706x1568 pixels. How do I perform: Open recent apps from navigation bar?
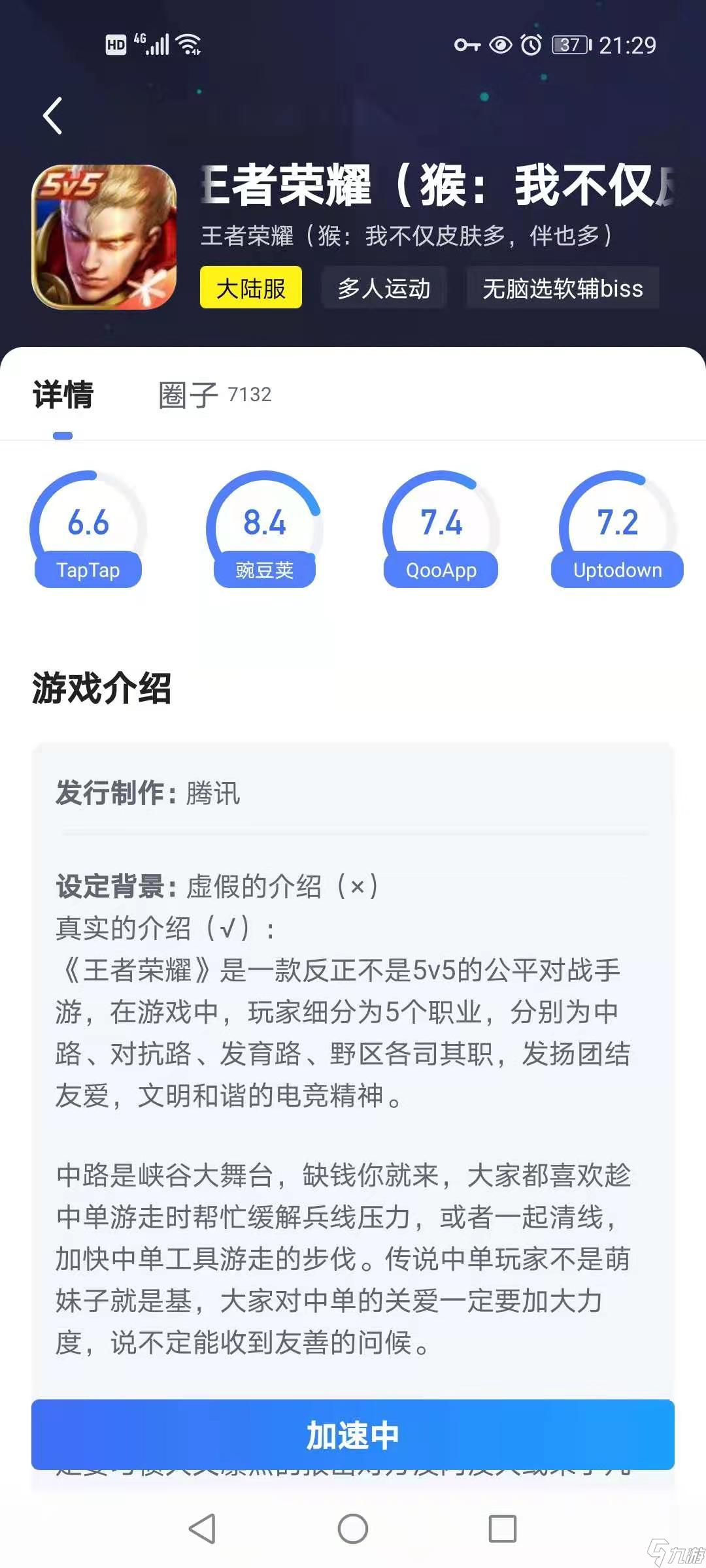(502, 1529)
